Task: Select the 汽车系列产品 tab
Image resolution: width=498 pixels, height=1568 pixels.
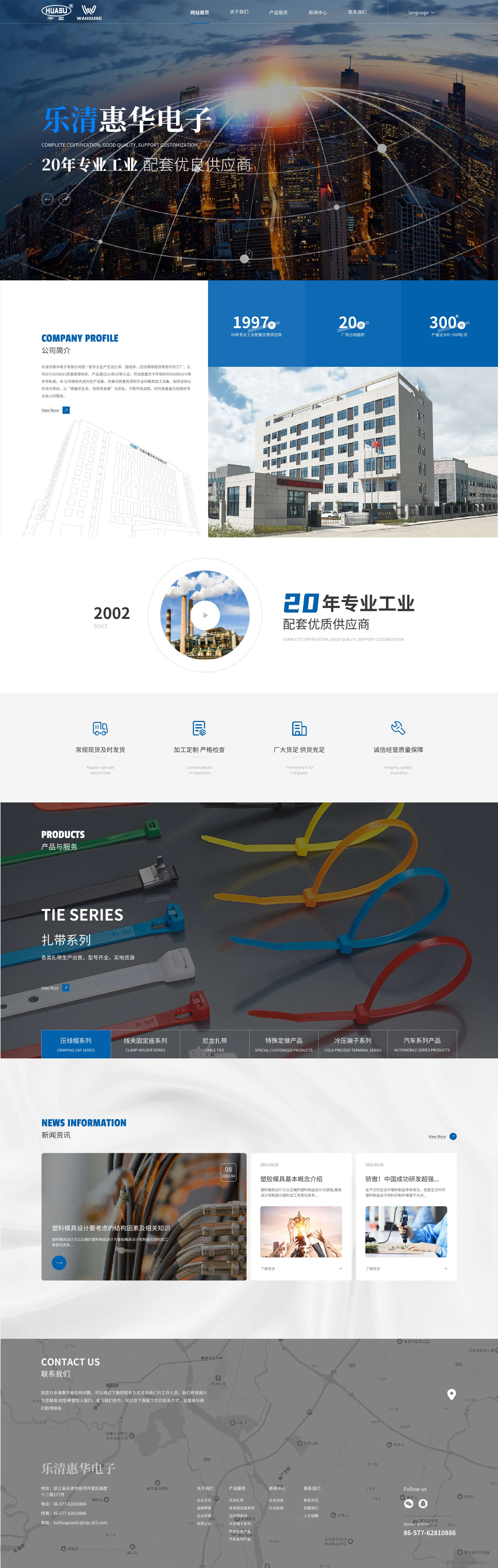Action: (x=422, y=1044)
